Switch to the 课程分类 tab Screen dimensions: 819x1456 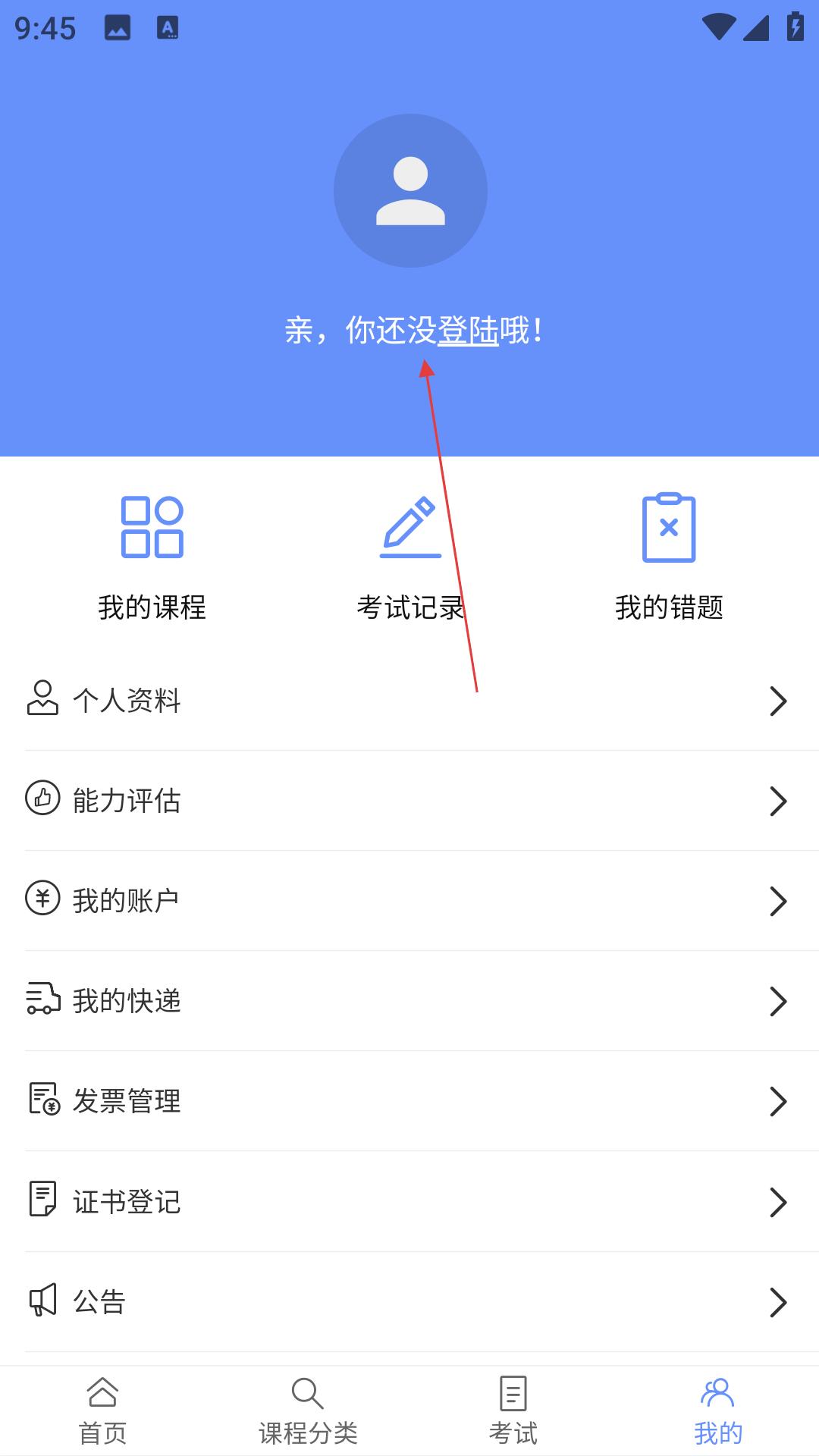(308, 1412)
